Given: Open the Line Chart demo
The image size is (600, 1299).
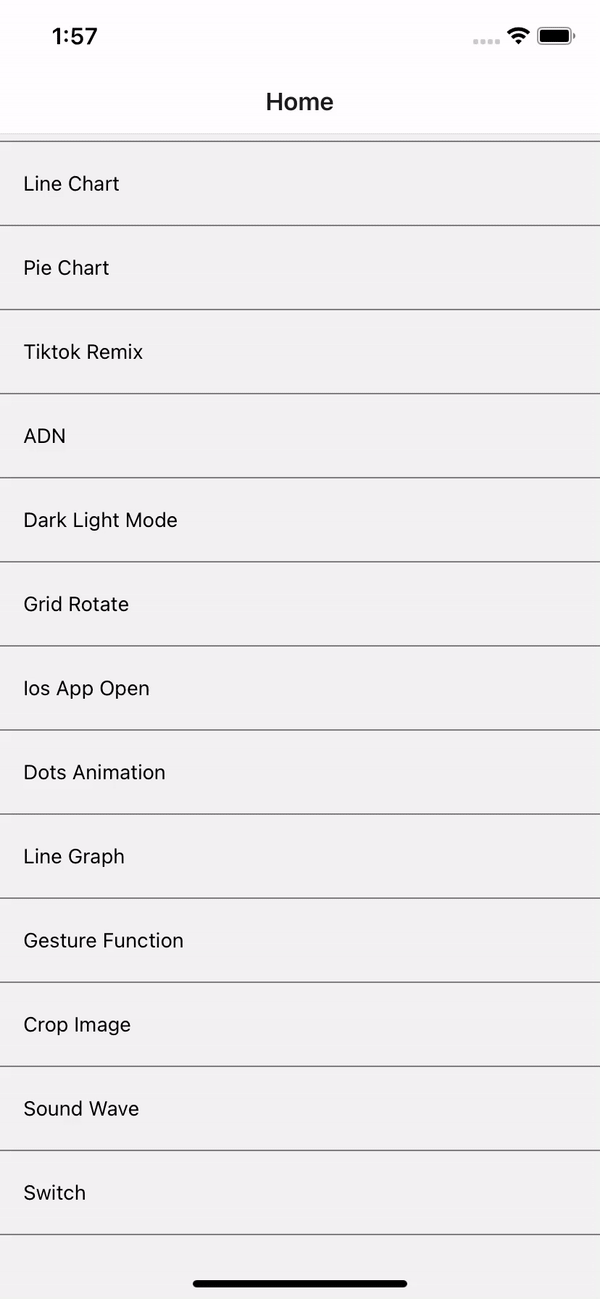Looking at the screenshot, I should coord(72,184).
